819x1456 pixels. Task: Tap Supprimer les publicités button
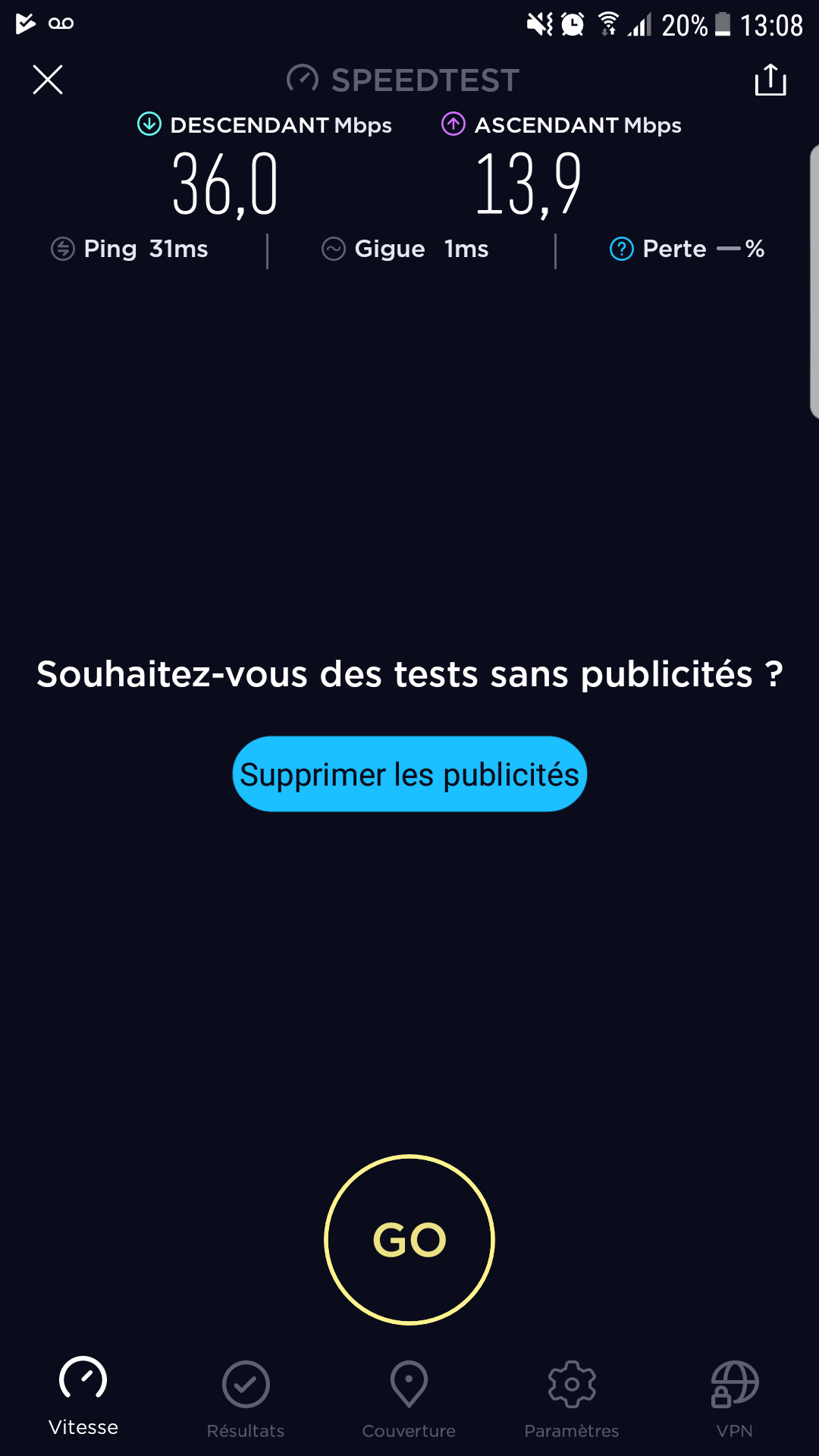coord(409,774)
